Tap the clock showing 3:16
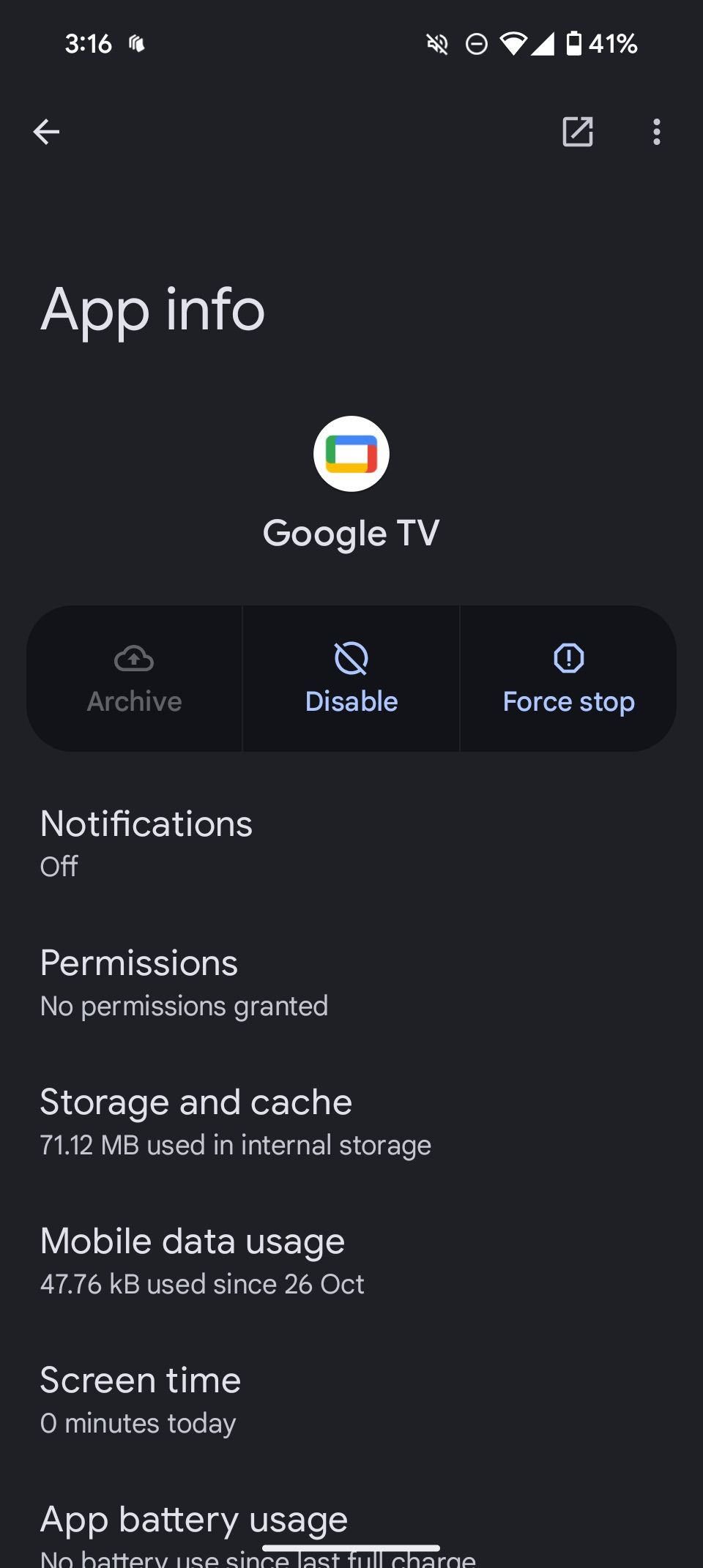The height and width of the screenshot is (1568, 703). tap(88, 44)
